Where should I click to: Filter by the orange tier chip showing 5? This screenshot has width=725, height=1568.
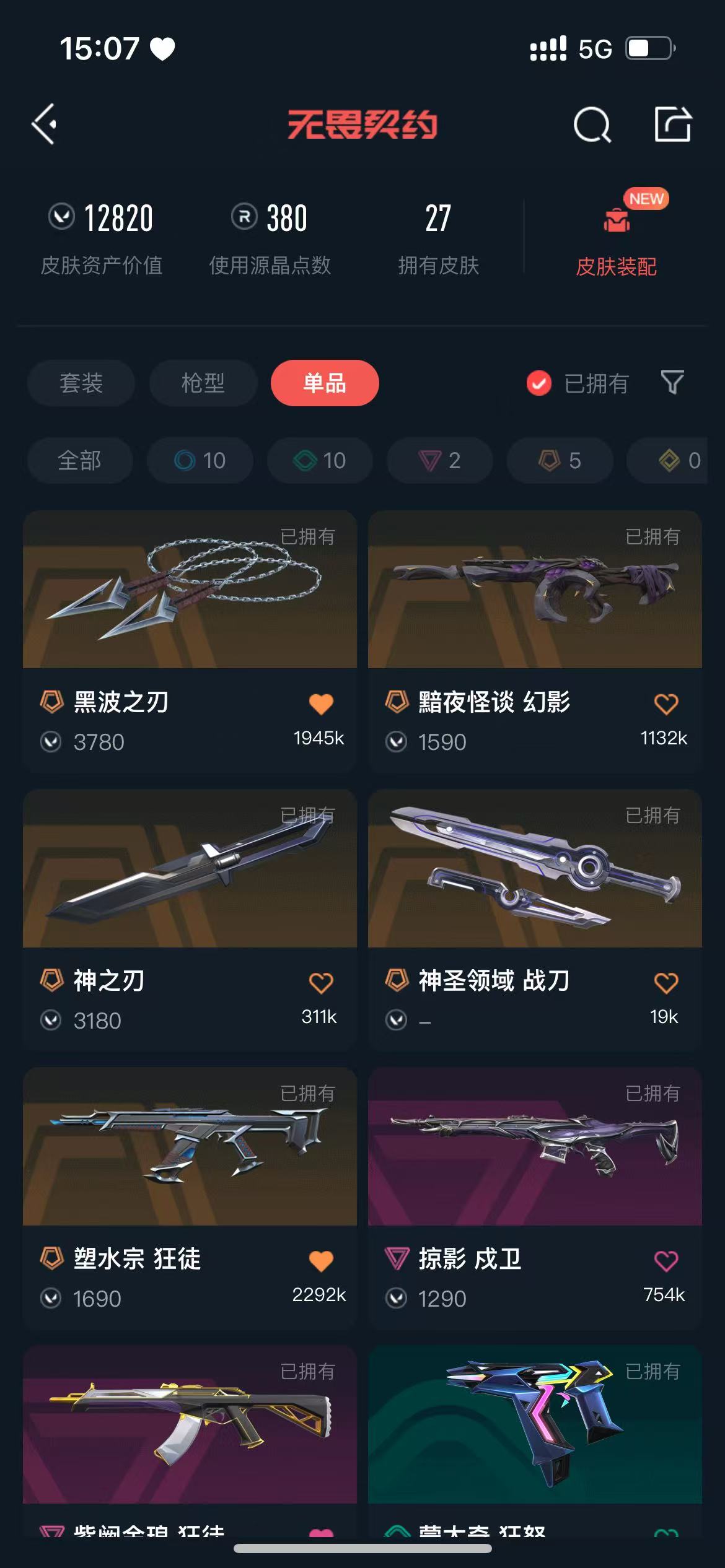[x=560, y=460]
